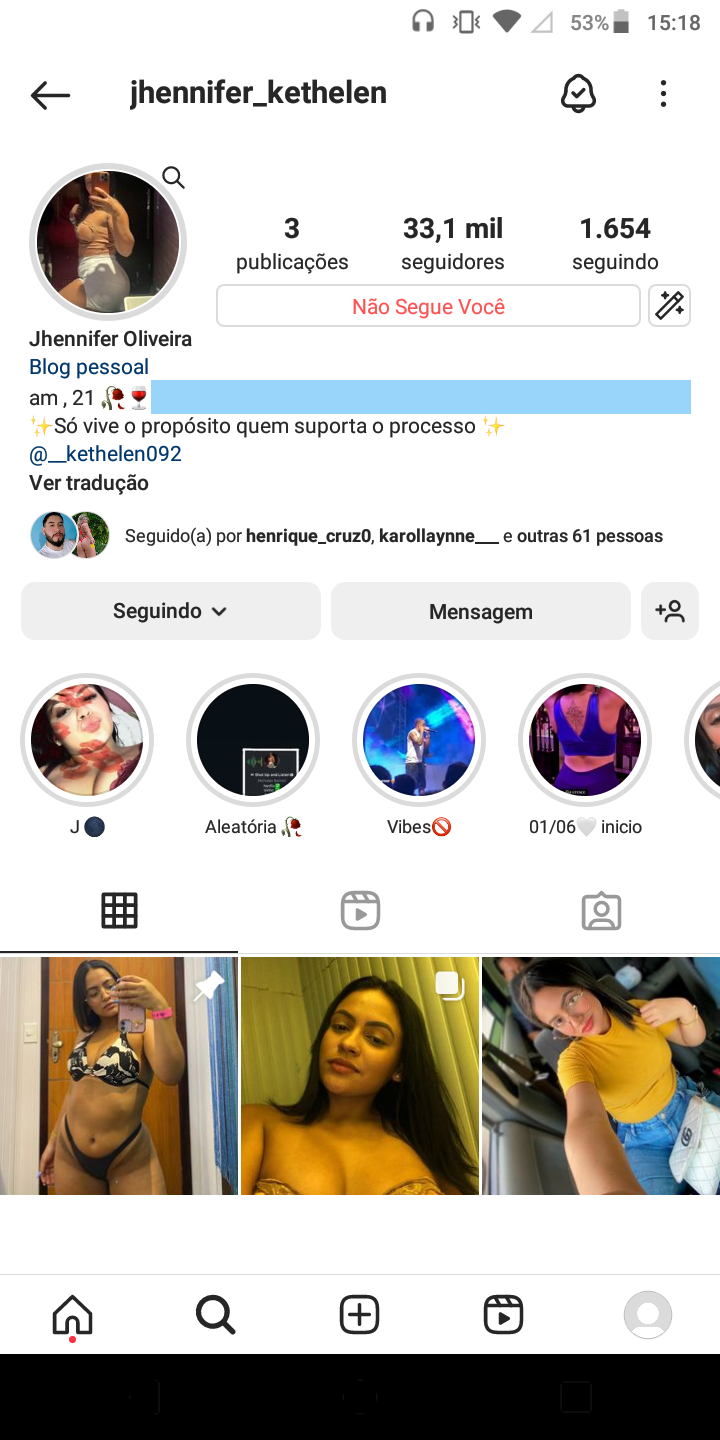View the 1.654 seguindo list

pos(615,244)
